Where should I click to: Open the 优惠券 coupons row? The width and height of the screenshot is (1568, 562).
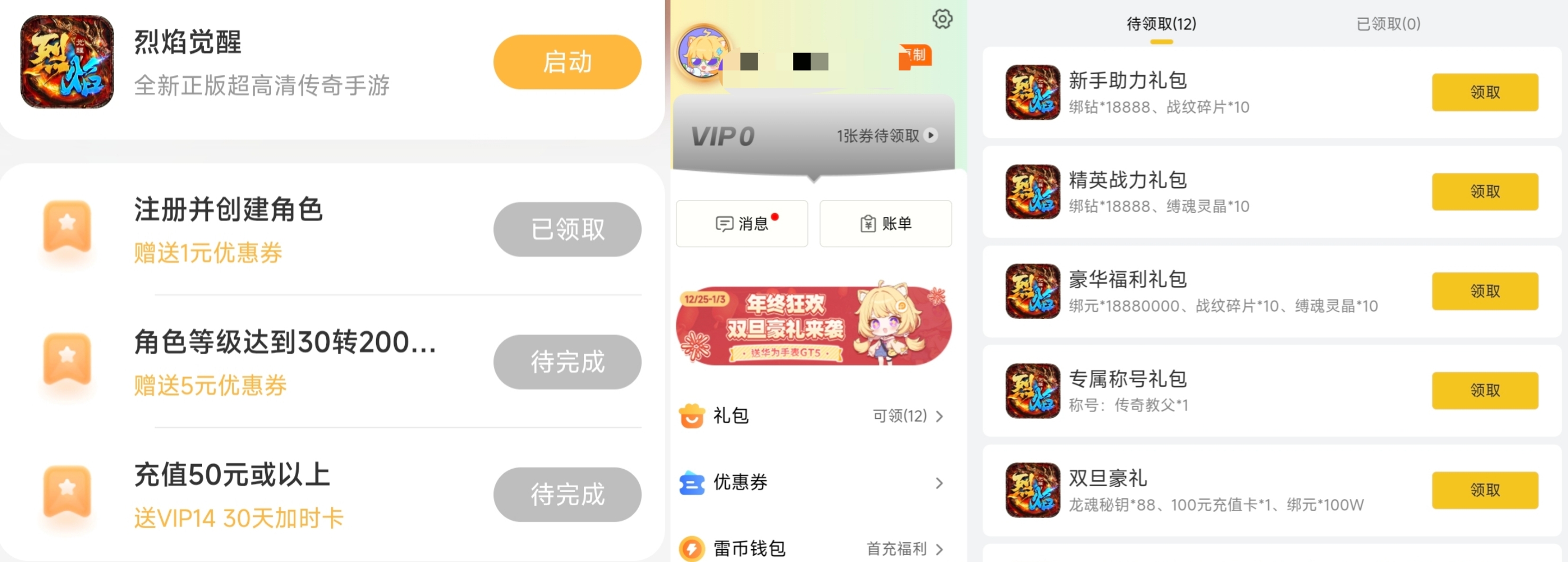(x=813, y=483)
